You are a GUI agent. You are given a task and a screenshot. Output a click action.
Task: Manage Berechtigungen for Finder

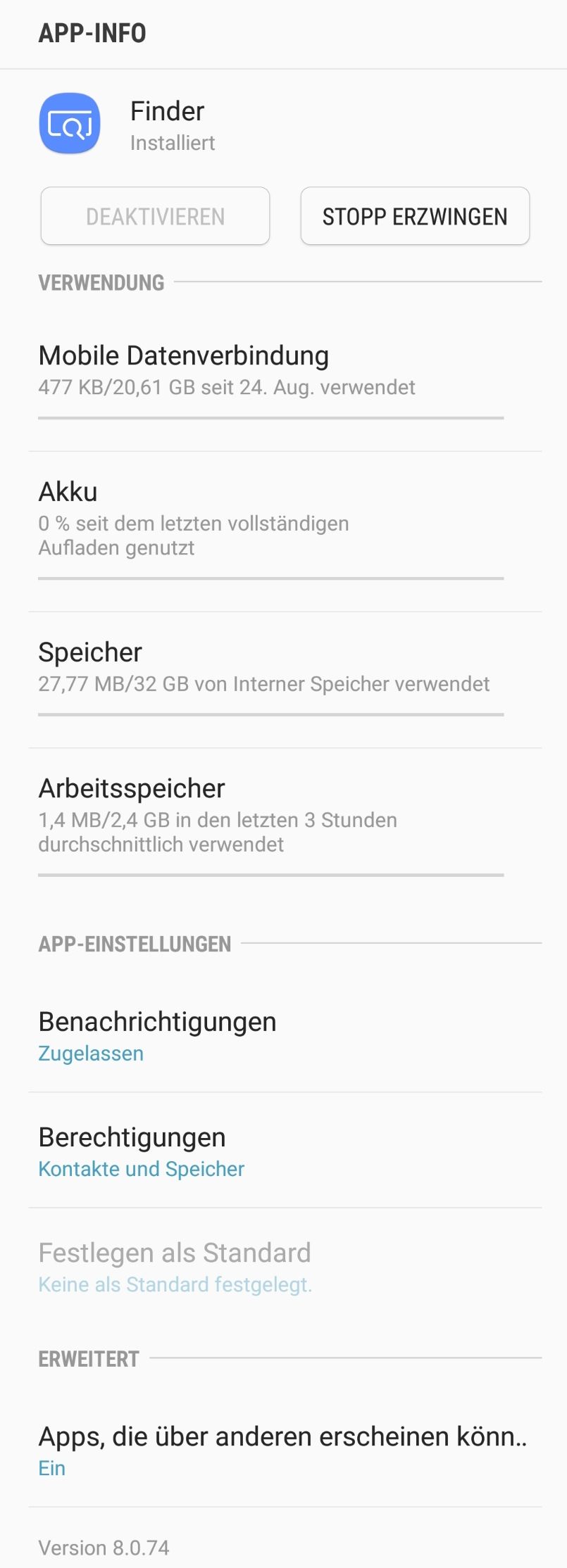point(271,1151)
